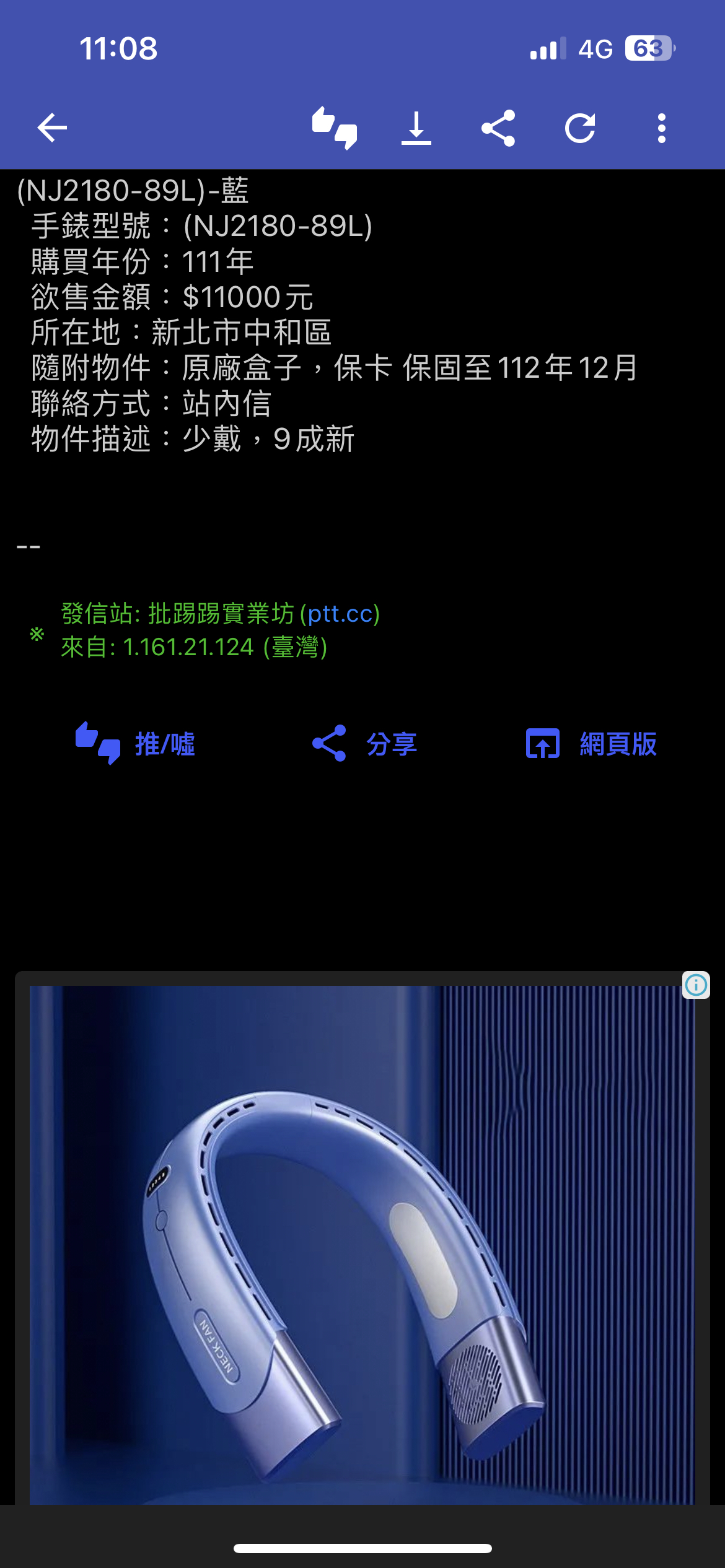The height and width of the screenshot is (1568, 725).
Task: Share the post from the top toolbar
Action: pyautogui.click(x=498, y=128)
